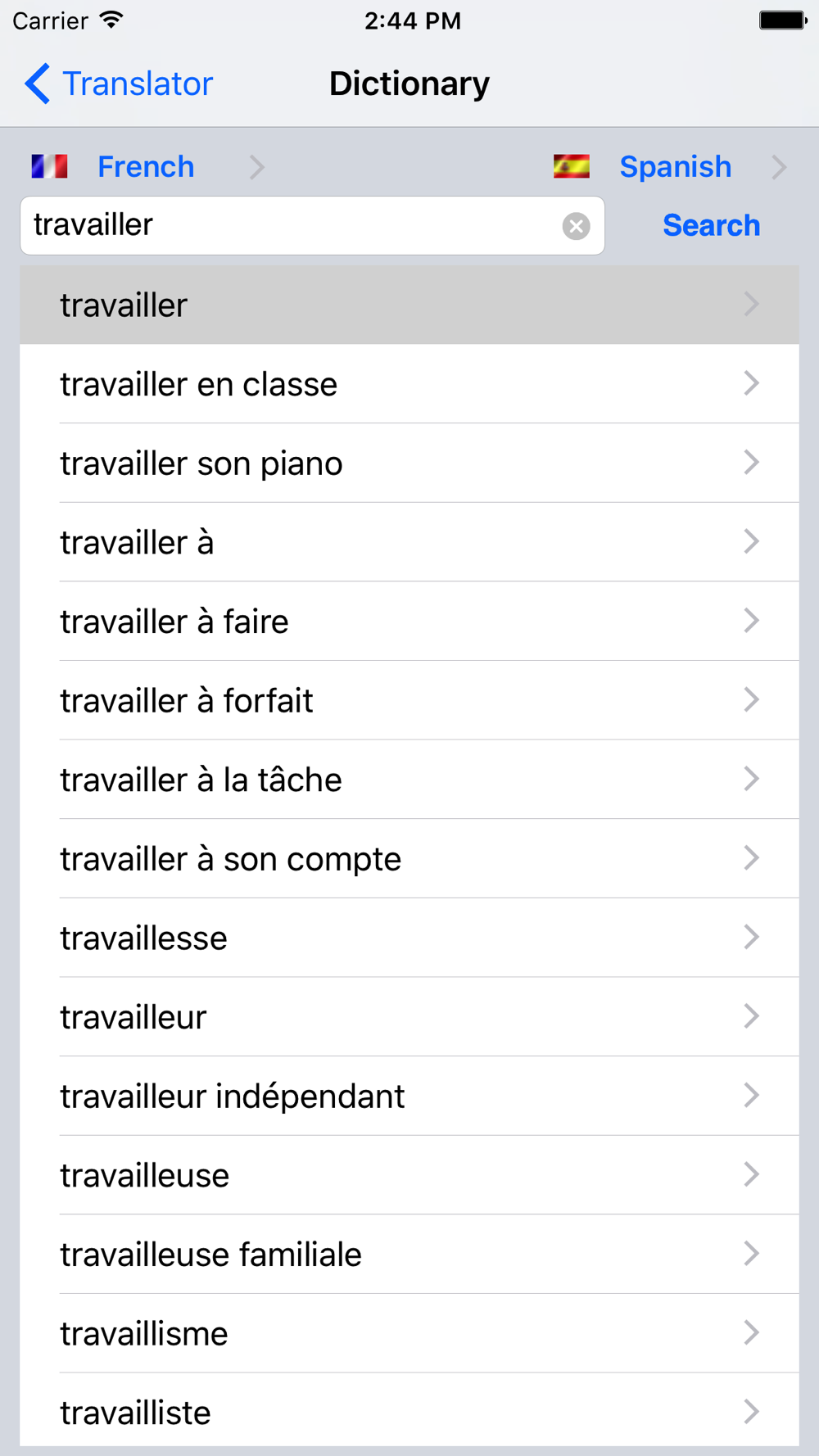
Task: Open the "travailleur" entry
Action: [409, 1017]
